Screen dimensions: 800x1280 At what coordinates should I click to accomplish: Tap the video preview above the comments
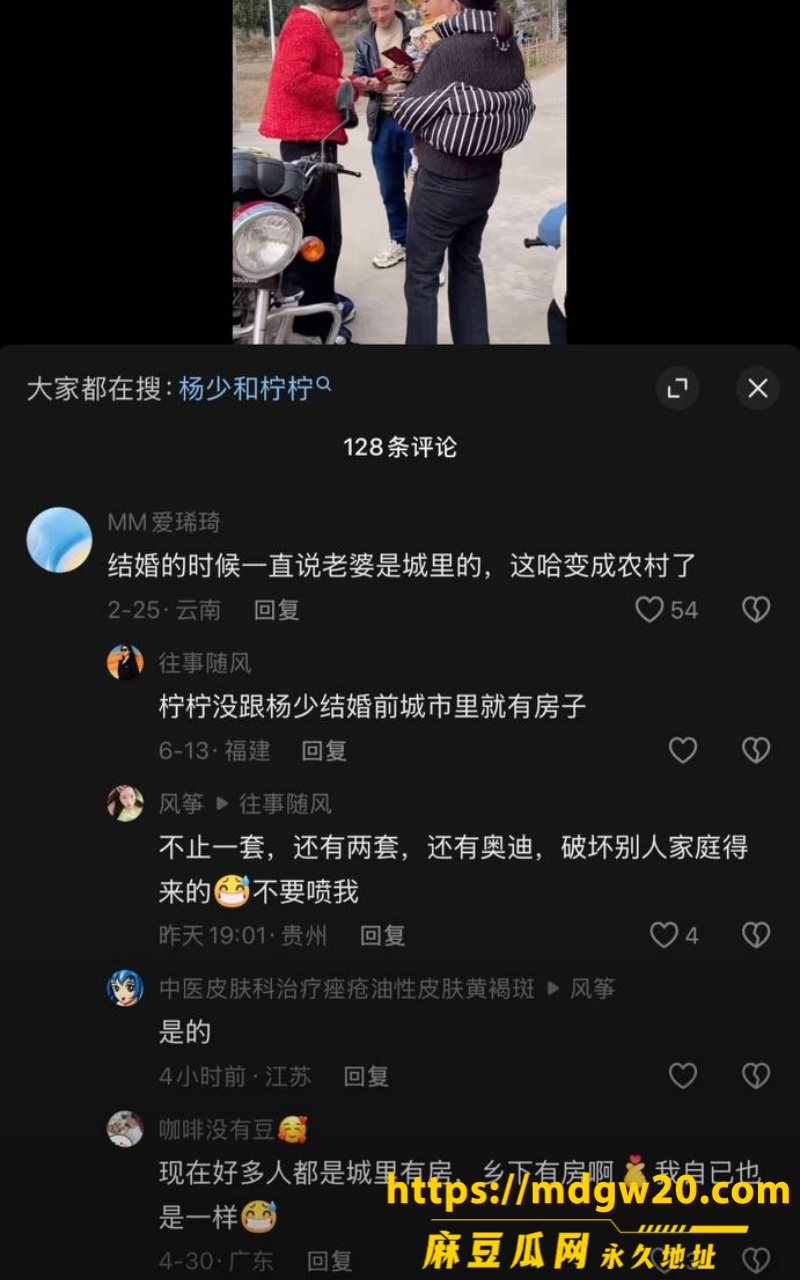(x=400, y=172)
